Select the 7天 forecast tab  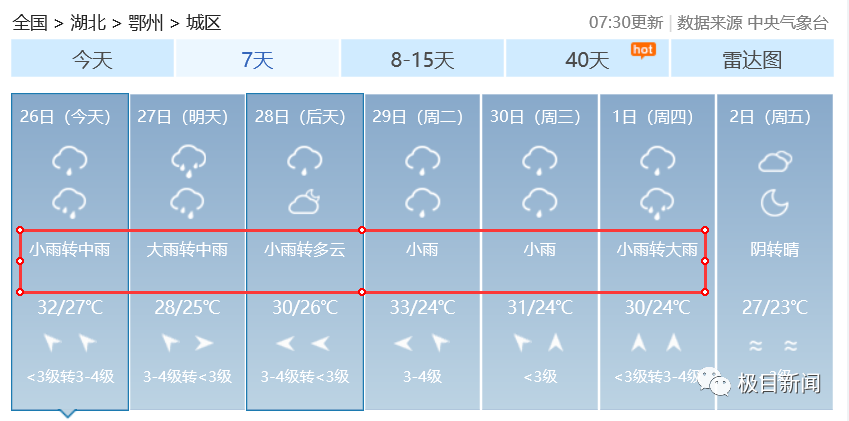257,59
